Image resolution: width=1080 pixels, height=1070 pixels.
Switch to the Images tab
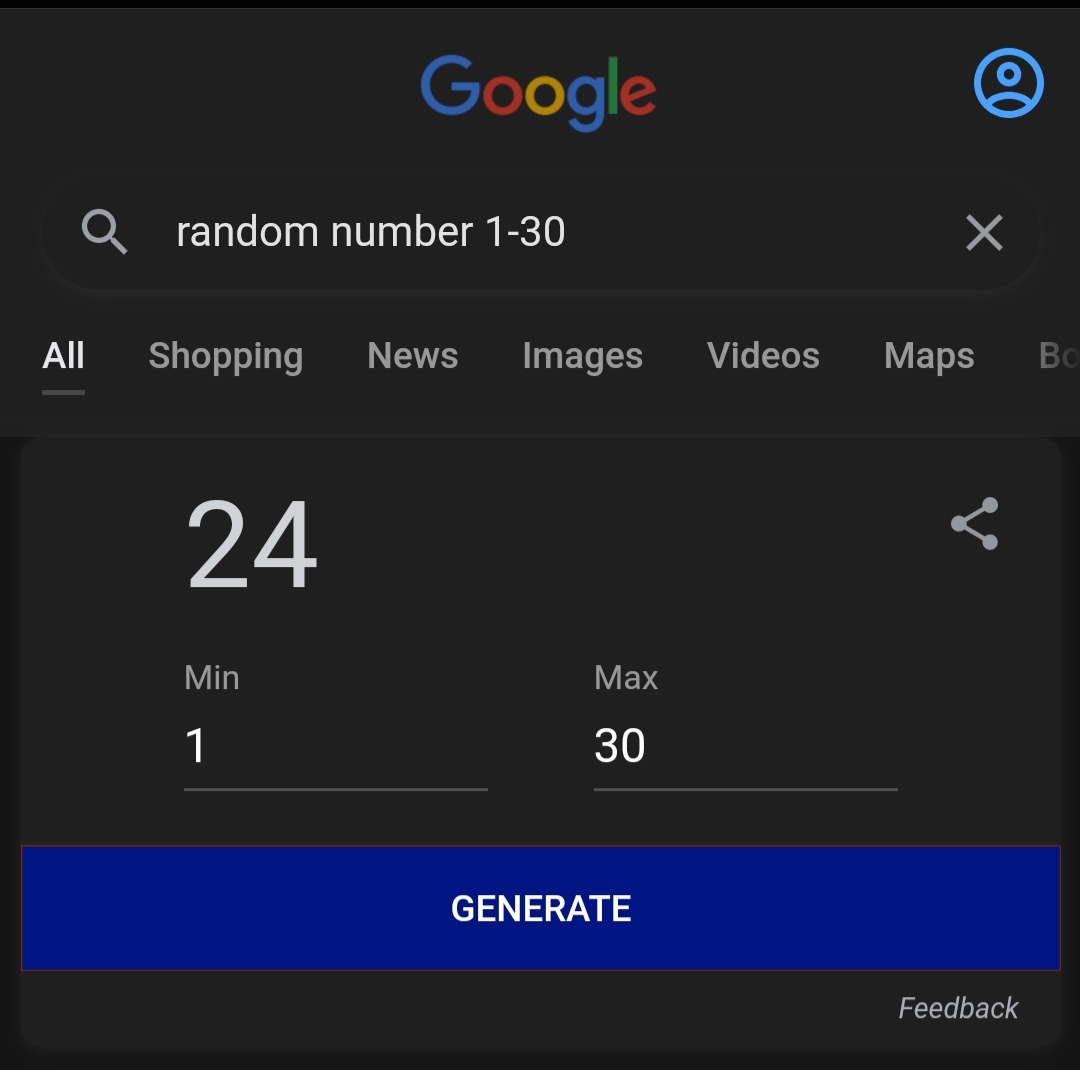point(582,356)
